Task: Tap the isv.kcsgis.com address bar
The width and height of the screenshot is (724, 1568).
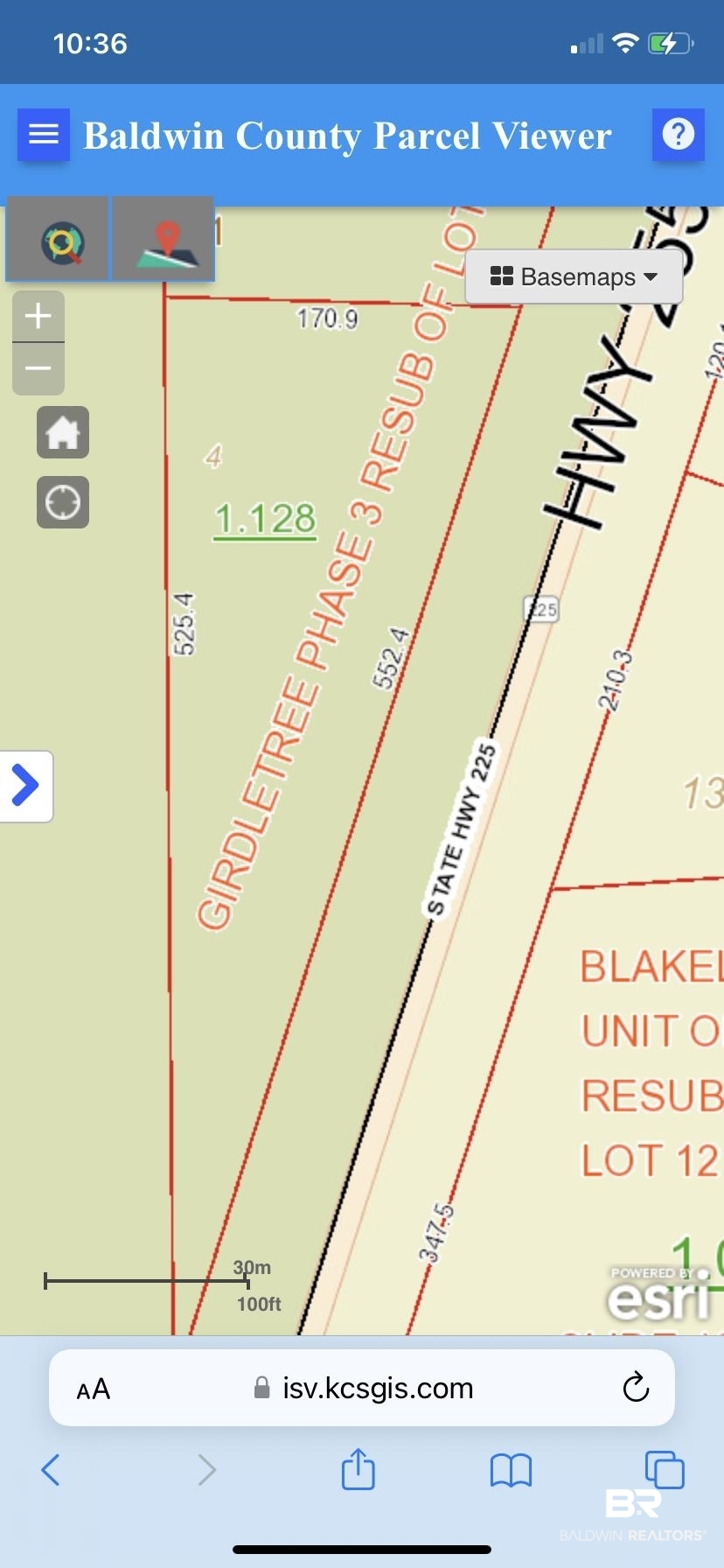Action: (x=362, y=1389)
